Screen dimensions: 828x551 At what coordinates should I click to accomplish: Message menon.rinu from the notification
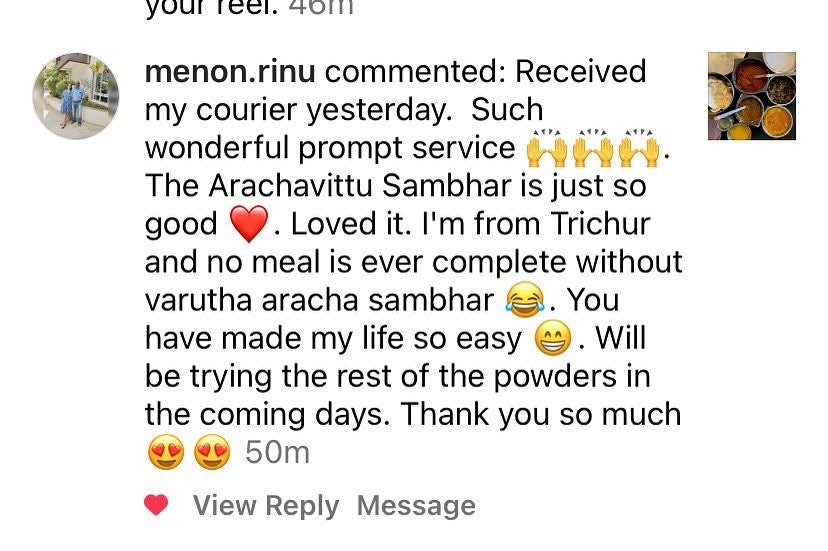pos(416,506)
